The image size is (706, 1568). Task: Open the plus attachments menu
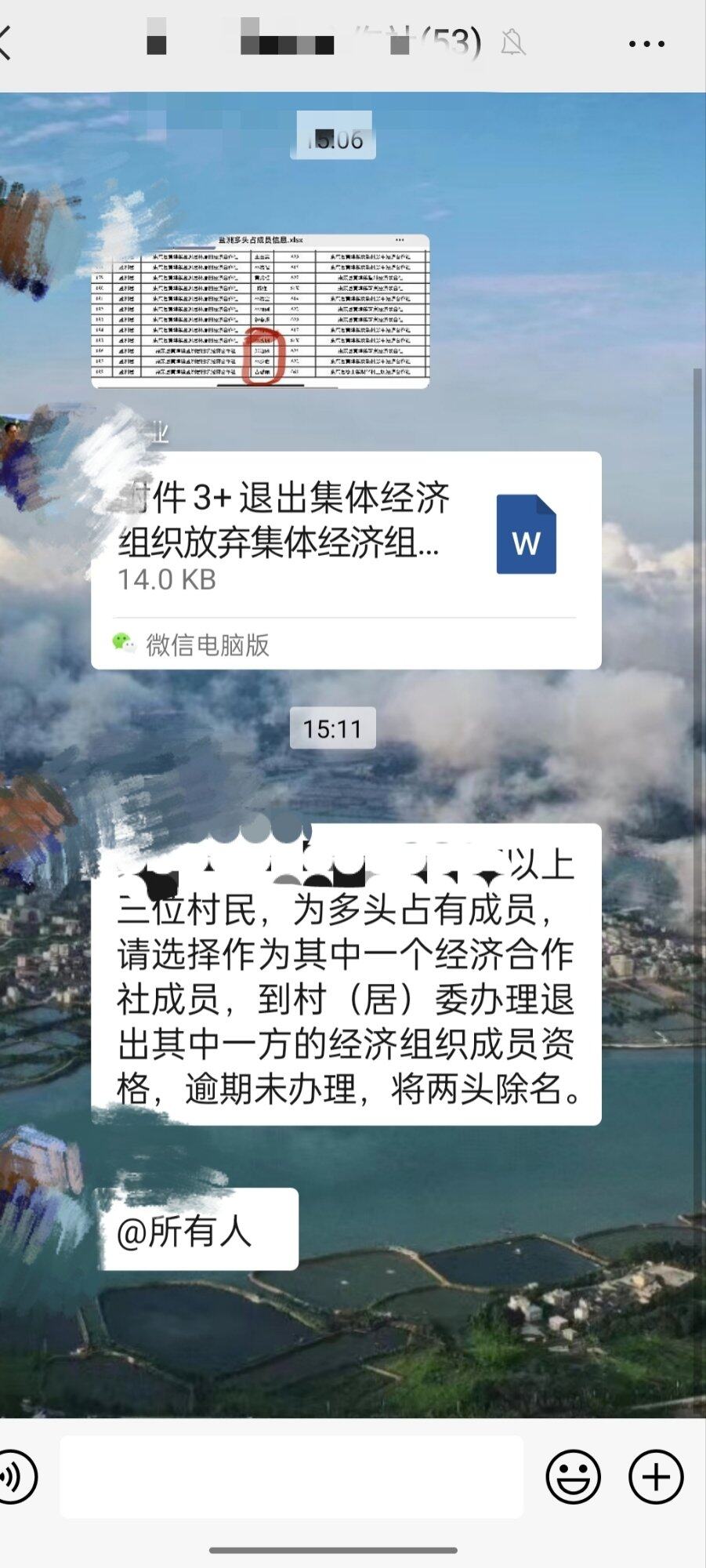(656, 1477)
